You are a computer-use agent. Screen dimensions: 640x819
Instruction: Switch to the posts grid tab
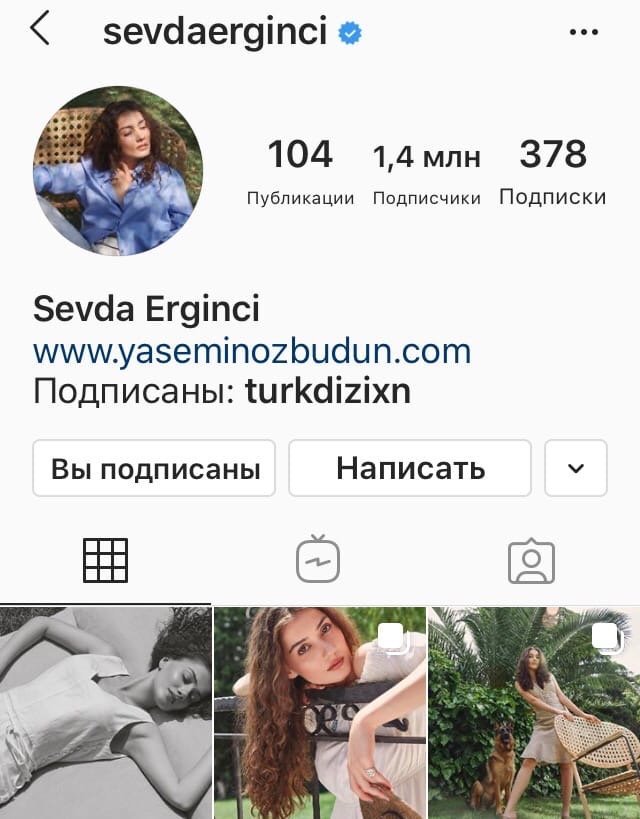coord(106,560)
